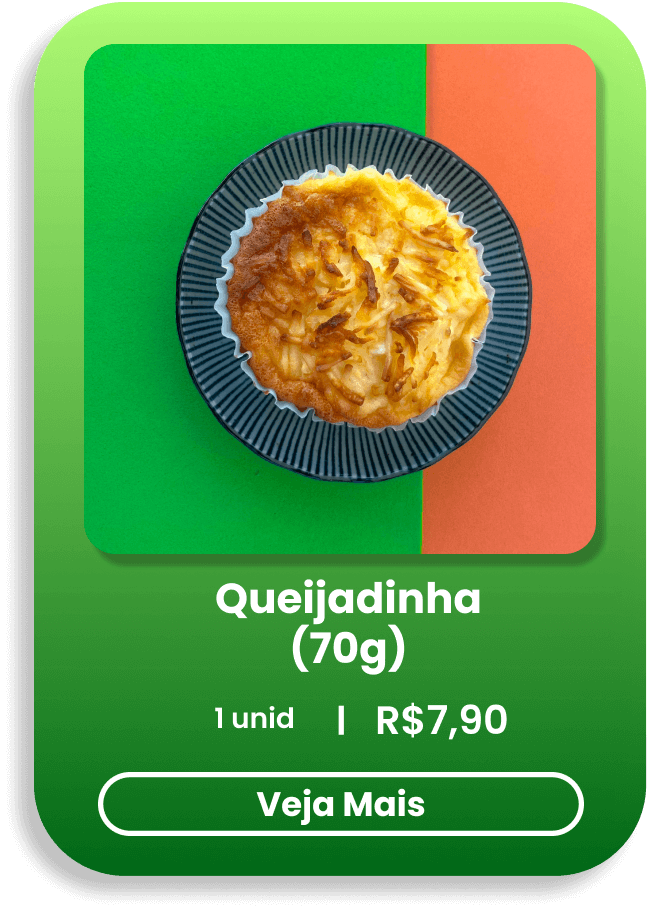
Task: Tap the Veja Mais button
Action: pyautogui.click(x=340, y=804)
